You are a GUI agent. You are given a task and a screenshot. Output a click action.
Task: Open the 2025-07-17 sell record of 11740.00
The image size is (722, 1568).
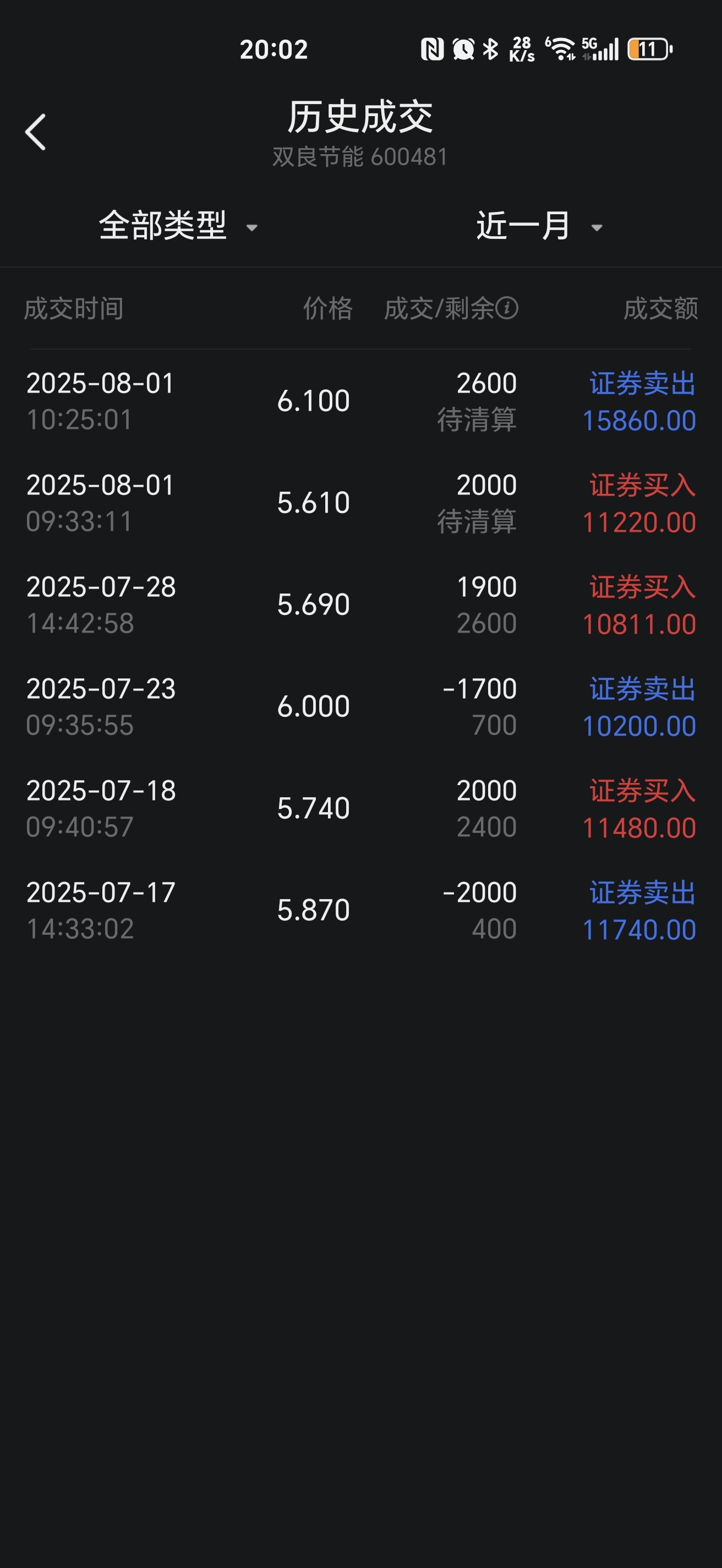[360, 910]
